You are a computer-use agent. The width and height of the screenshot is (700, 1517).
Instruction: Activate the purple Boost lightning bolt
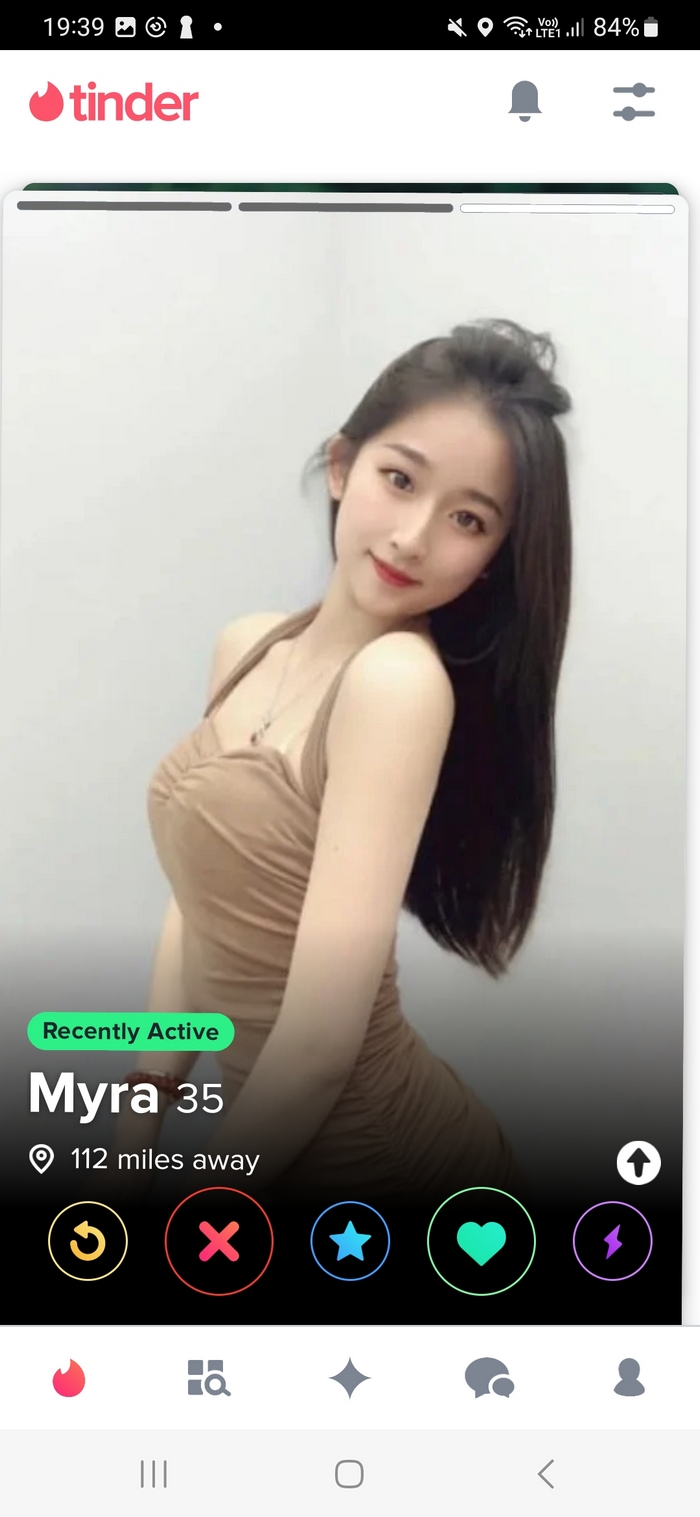pos(612,1241)
